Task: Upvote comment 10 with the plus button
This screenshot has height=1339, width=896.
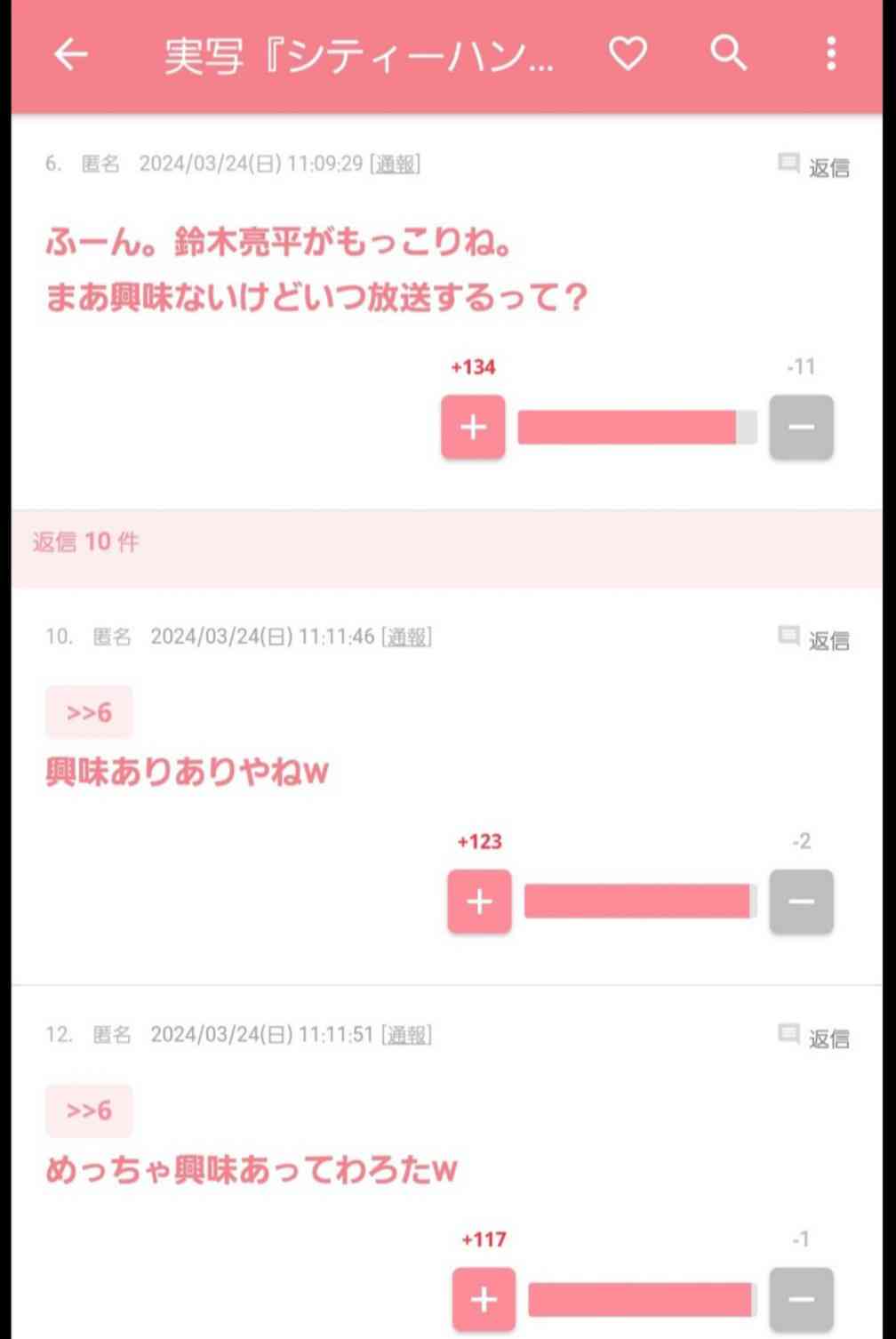Action: click(479, 902)
